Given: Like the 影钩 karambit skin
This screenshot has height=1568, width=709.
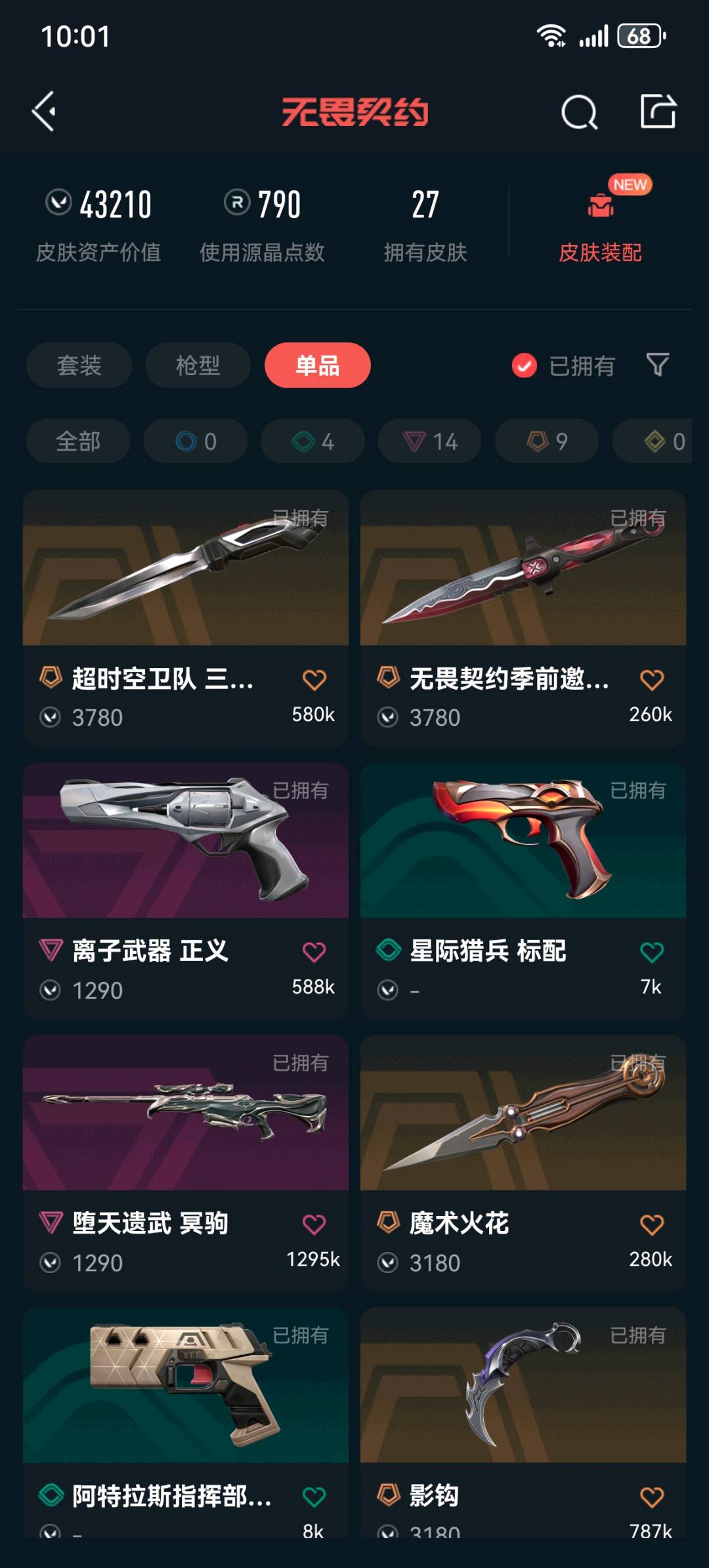Looking at the screenshot, I should click(x=652, y=1497).
